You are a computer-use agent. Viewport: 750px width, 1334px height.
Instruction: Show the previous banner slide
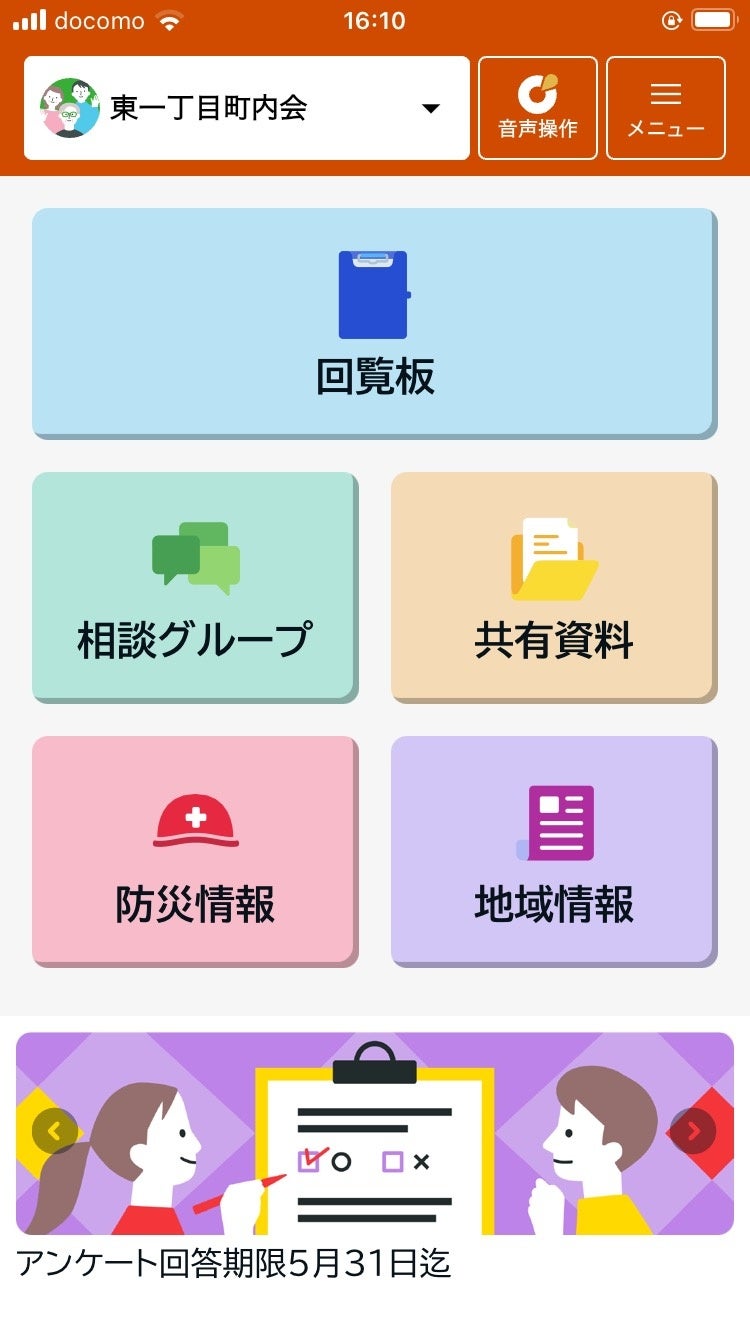click(55, 1131)
